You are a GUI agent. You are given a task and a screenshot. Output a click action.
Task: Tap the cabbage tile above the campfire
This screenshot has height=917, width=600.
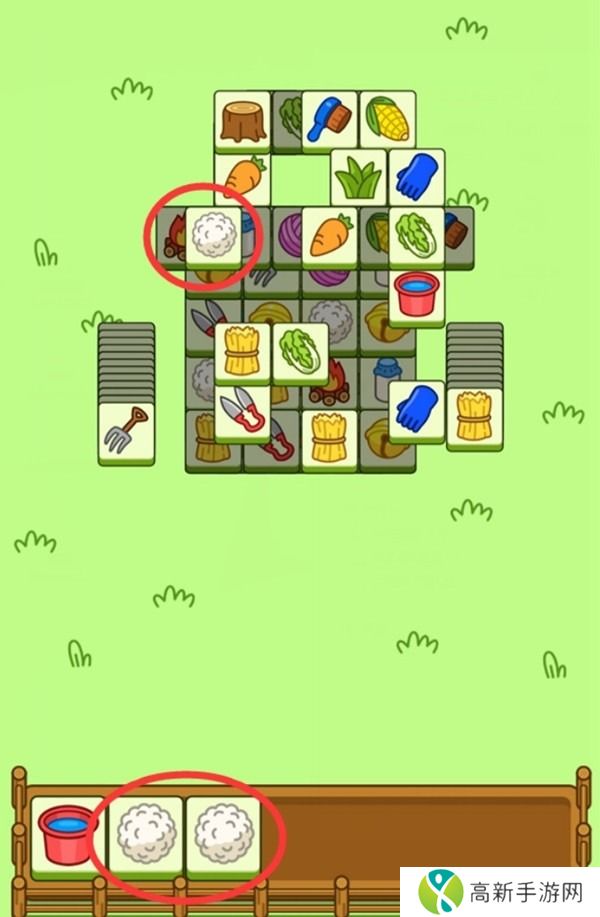click(x=300, y=353)
